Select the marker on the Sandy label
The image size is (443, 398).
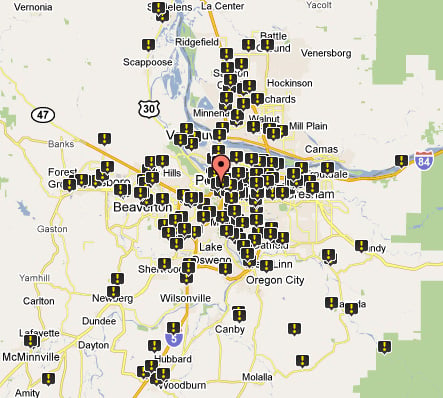361,246
